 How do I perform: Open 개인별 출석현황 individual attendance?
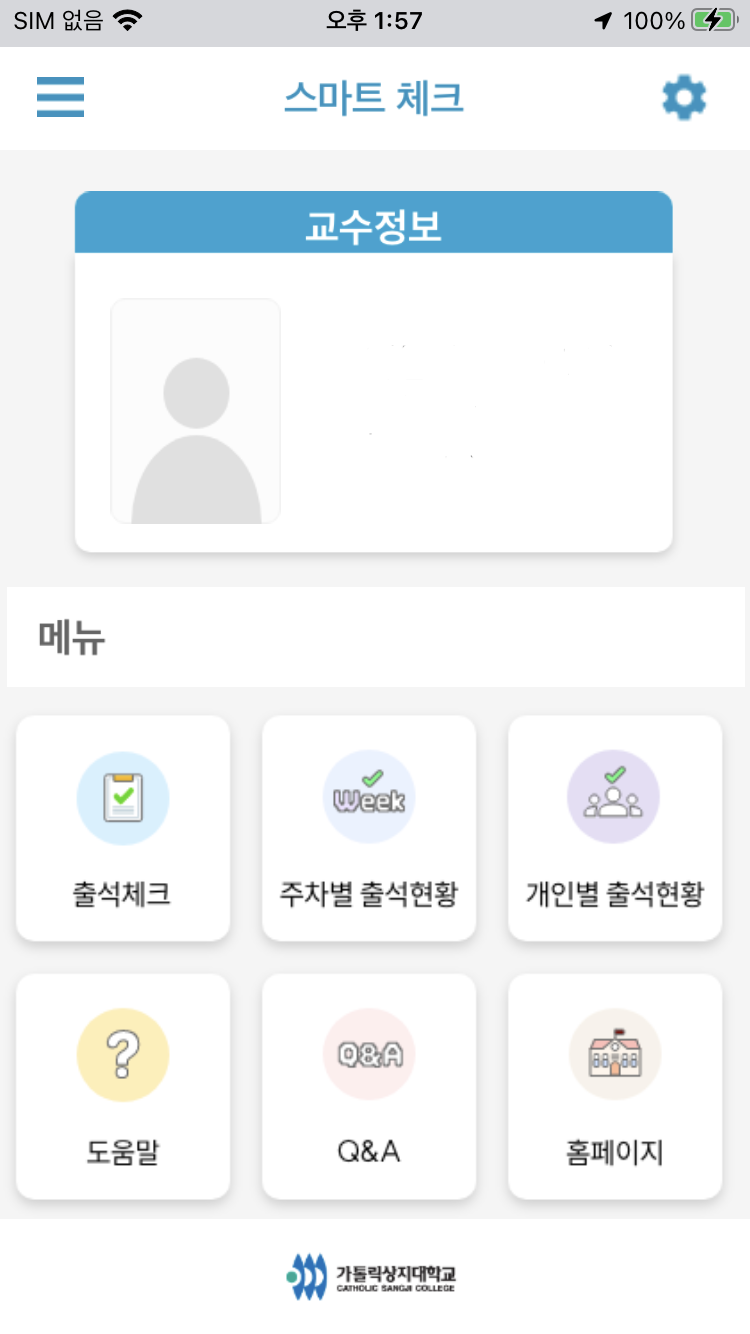click(615, 828)
